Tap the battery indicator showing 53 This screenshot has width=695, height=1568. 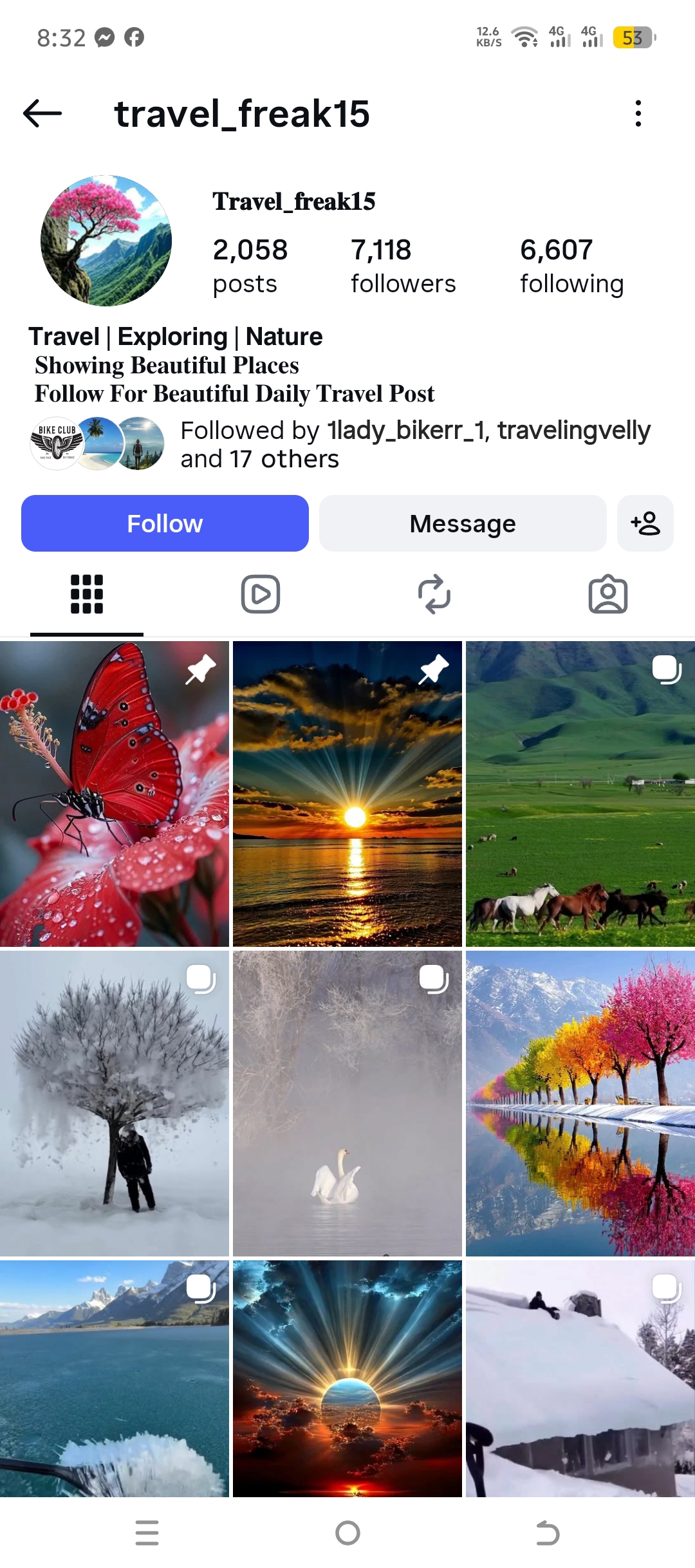pyautogui.click(x=633, y=39)
